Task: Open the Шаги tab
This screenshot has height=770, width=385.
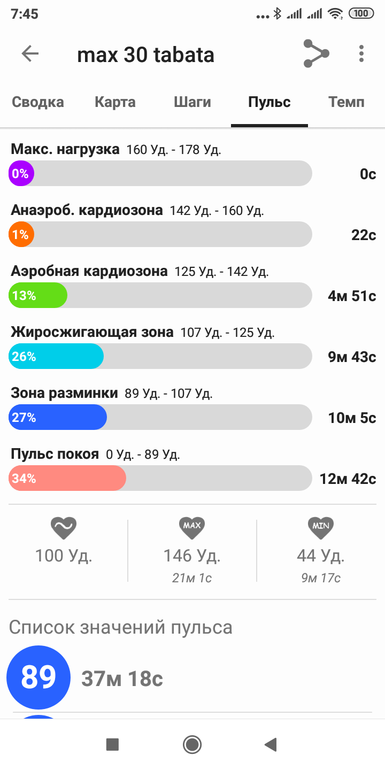Action: (x=192, y=103)
